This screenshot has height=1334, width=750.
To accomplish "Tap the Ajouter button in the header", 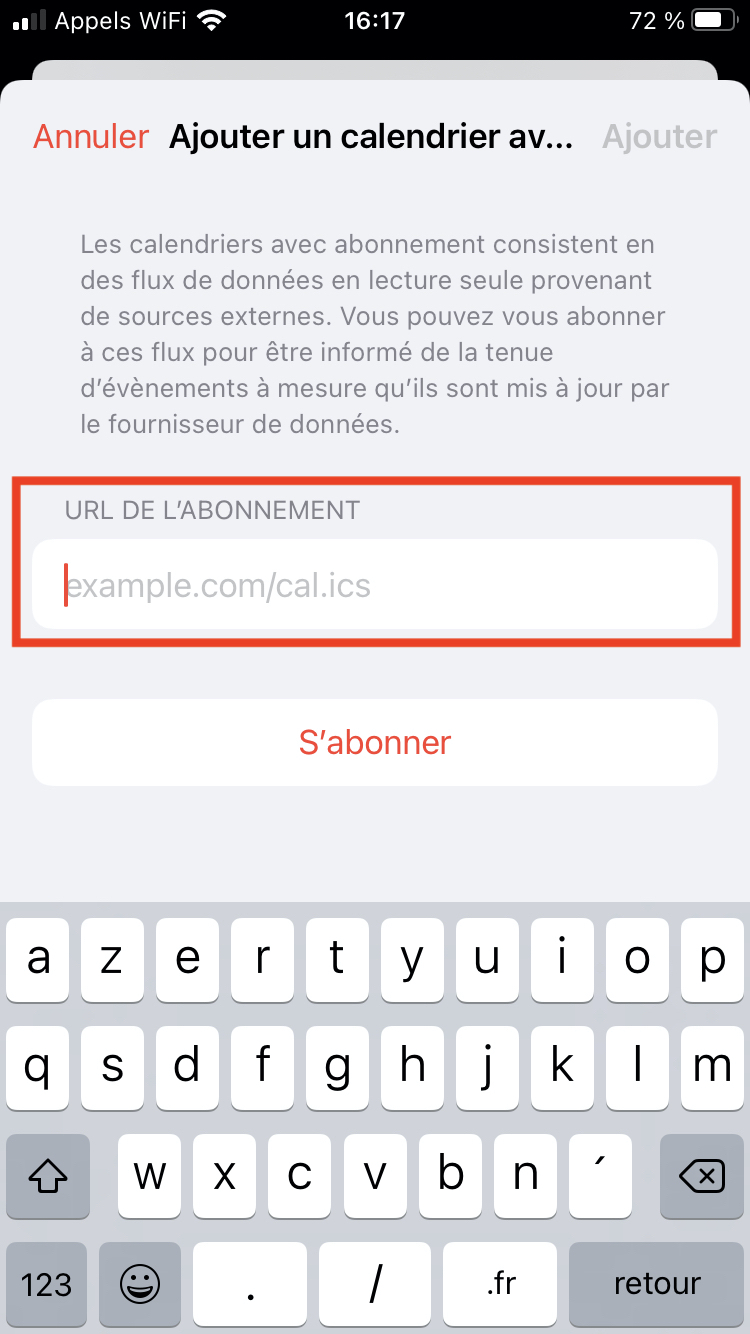I will 659,137.
